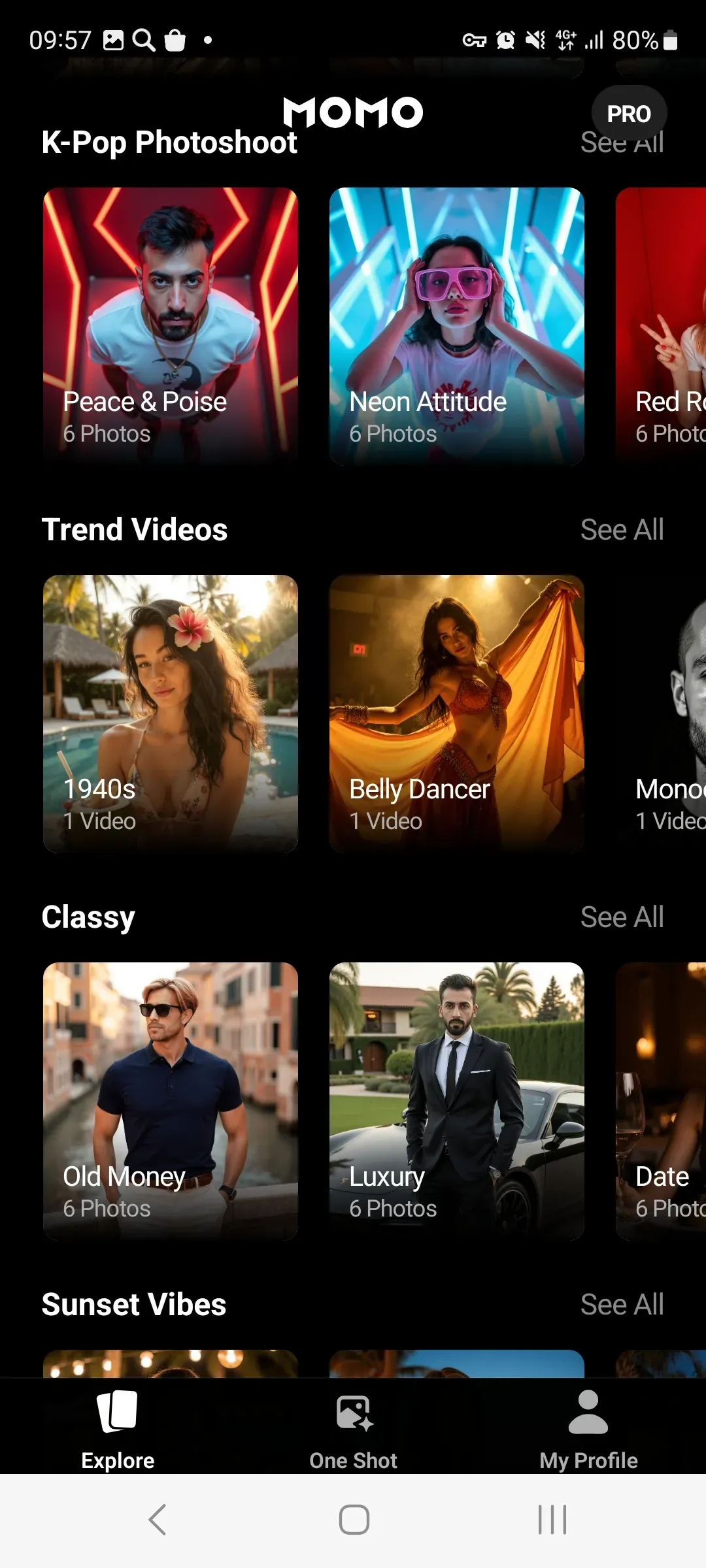The image size is (706, 1568).
Task: See all Sunset Vibes styles
Action: click(x=622, y=1305)
